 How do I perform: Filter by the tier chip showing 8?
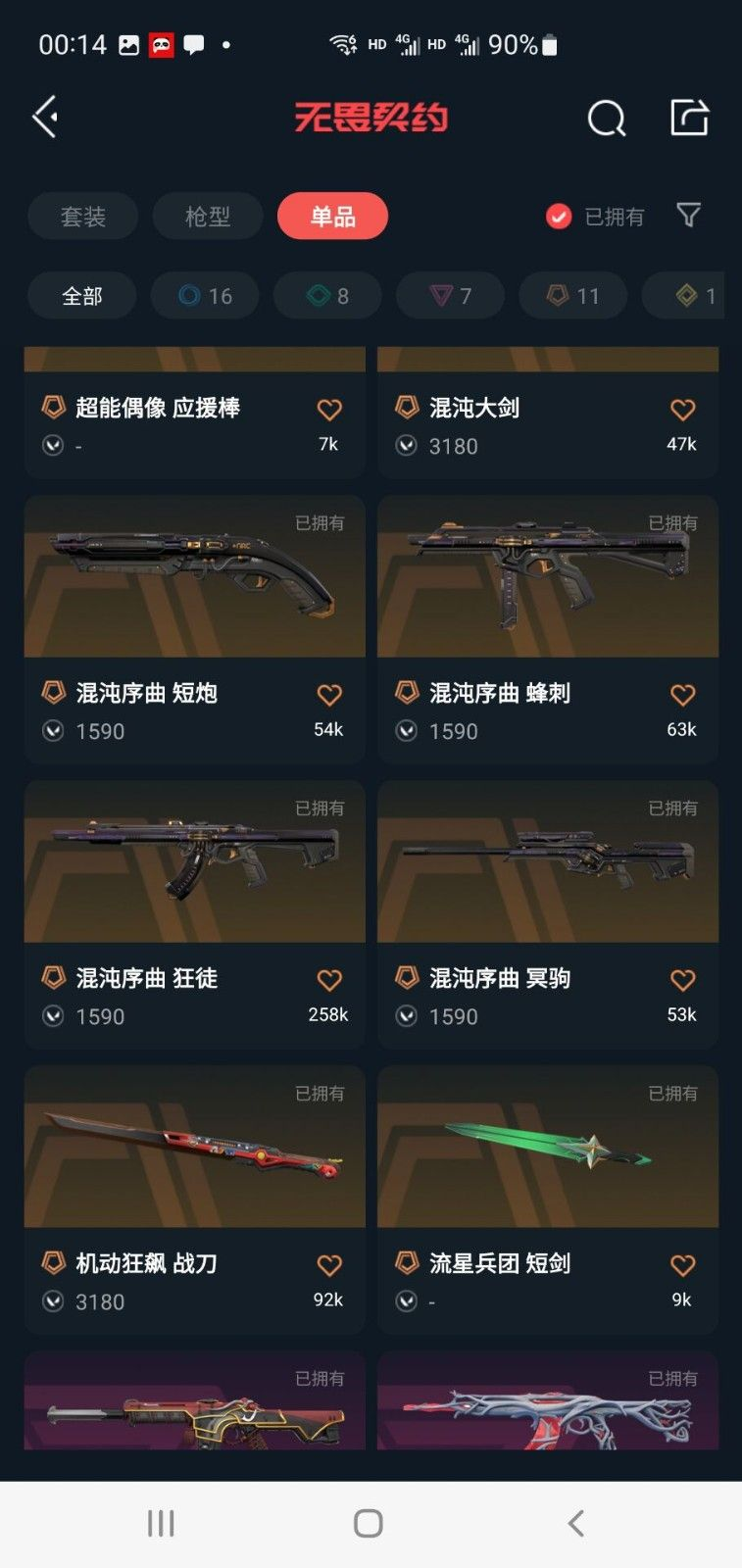(x=327, y=296)
